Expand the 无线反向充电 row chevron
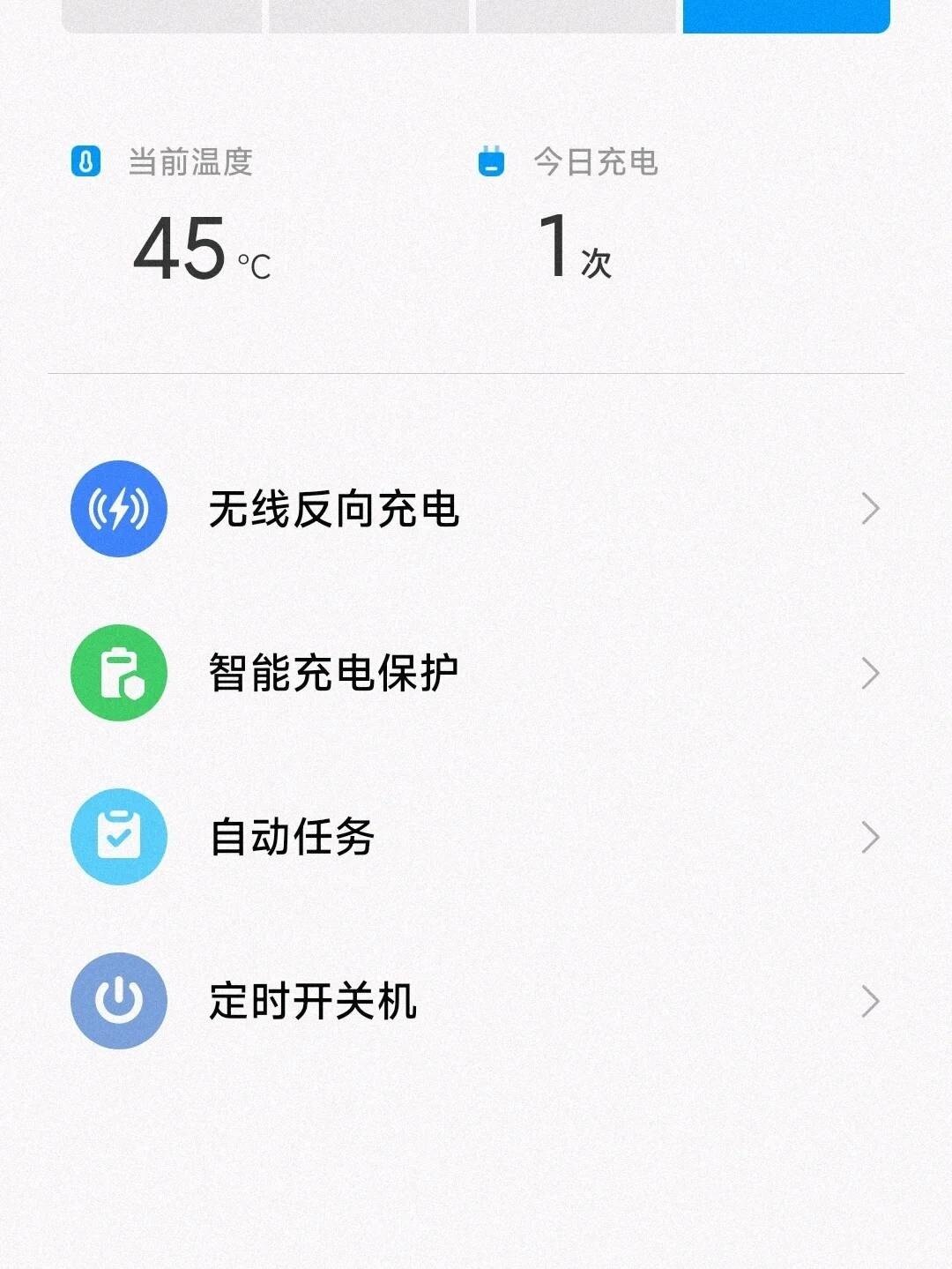952x1269 pixels. 870,510
